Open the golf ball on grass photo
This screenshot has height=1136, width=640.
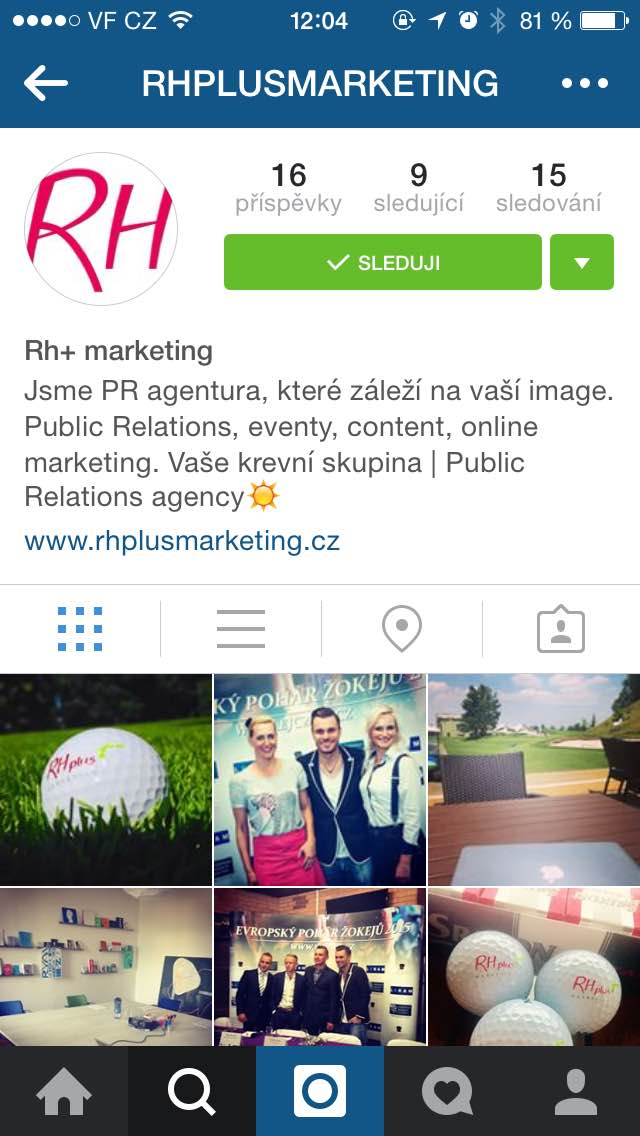106,779
